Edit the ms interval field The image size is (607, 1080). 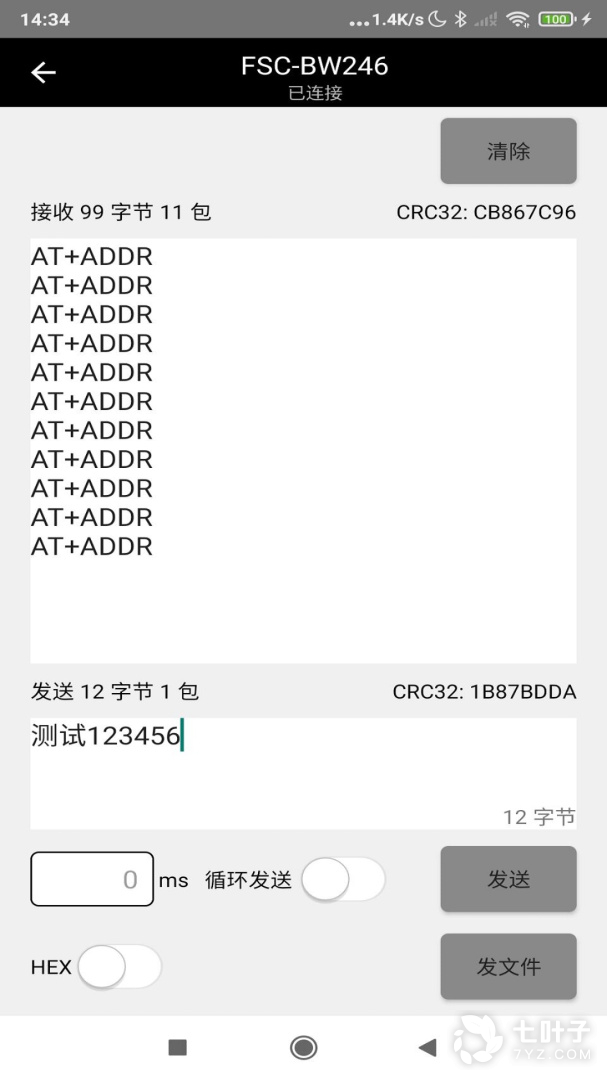tap(92, 879)
